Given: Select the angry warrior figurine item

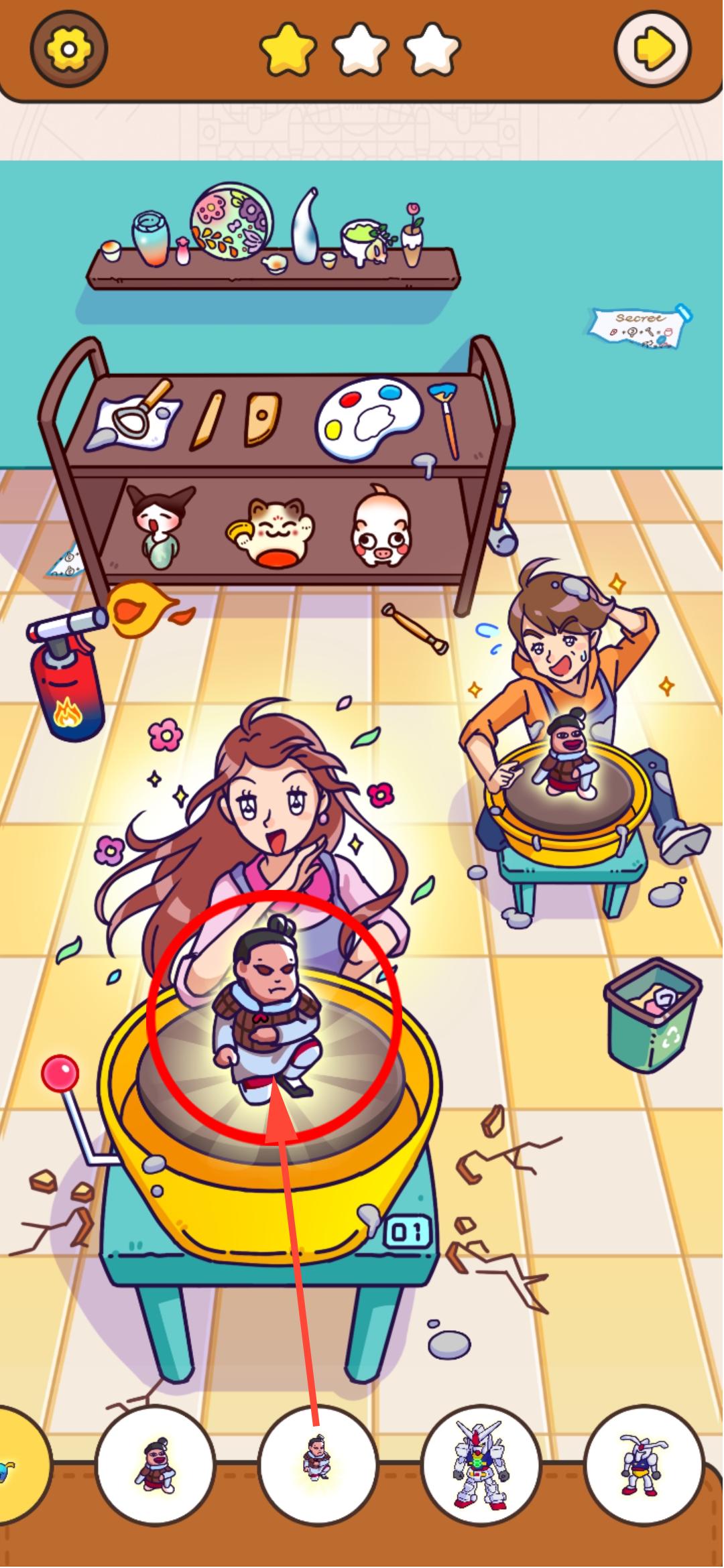Looking at the screenshot, I should pyautogui.click(x=318, y=1465).
